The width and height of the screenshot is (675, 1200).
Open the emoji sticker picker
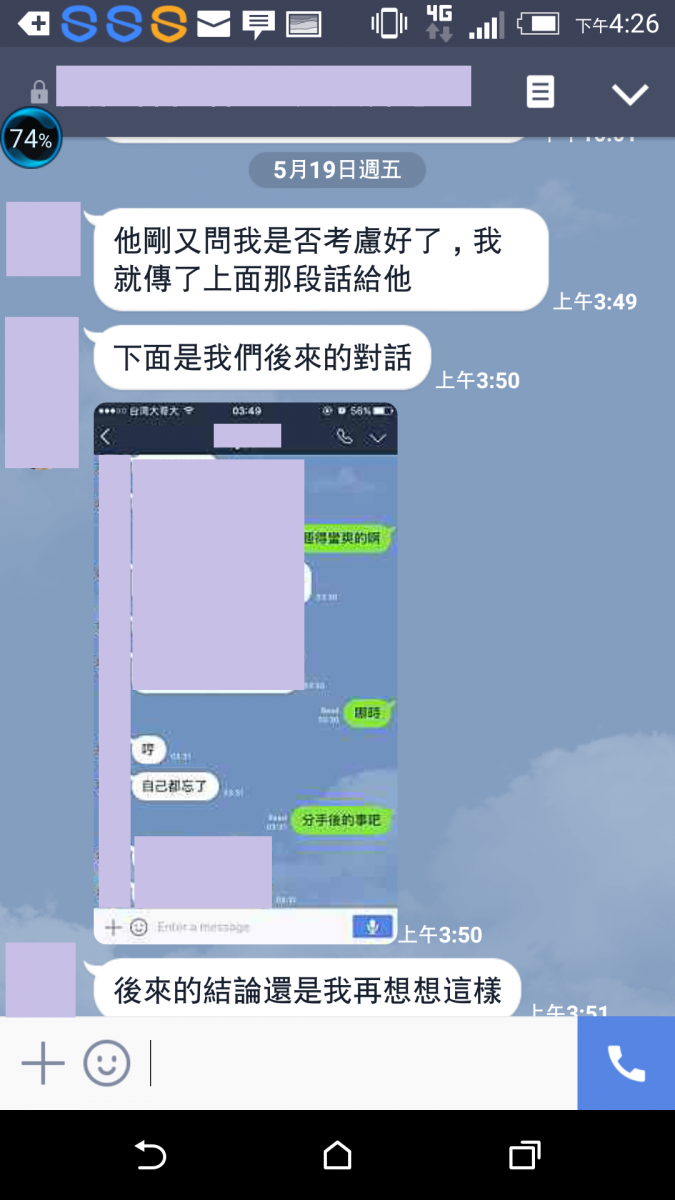107,1062
